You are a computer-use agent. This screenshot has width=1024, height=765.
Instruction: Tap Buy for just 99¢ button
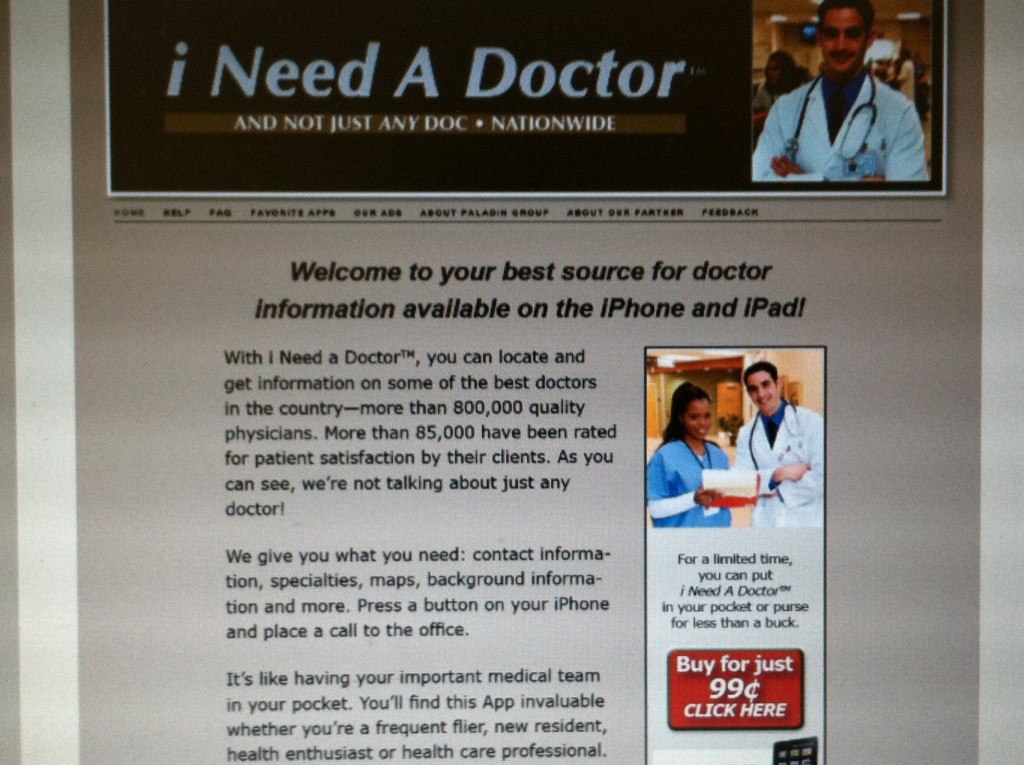735,688
